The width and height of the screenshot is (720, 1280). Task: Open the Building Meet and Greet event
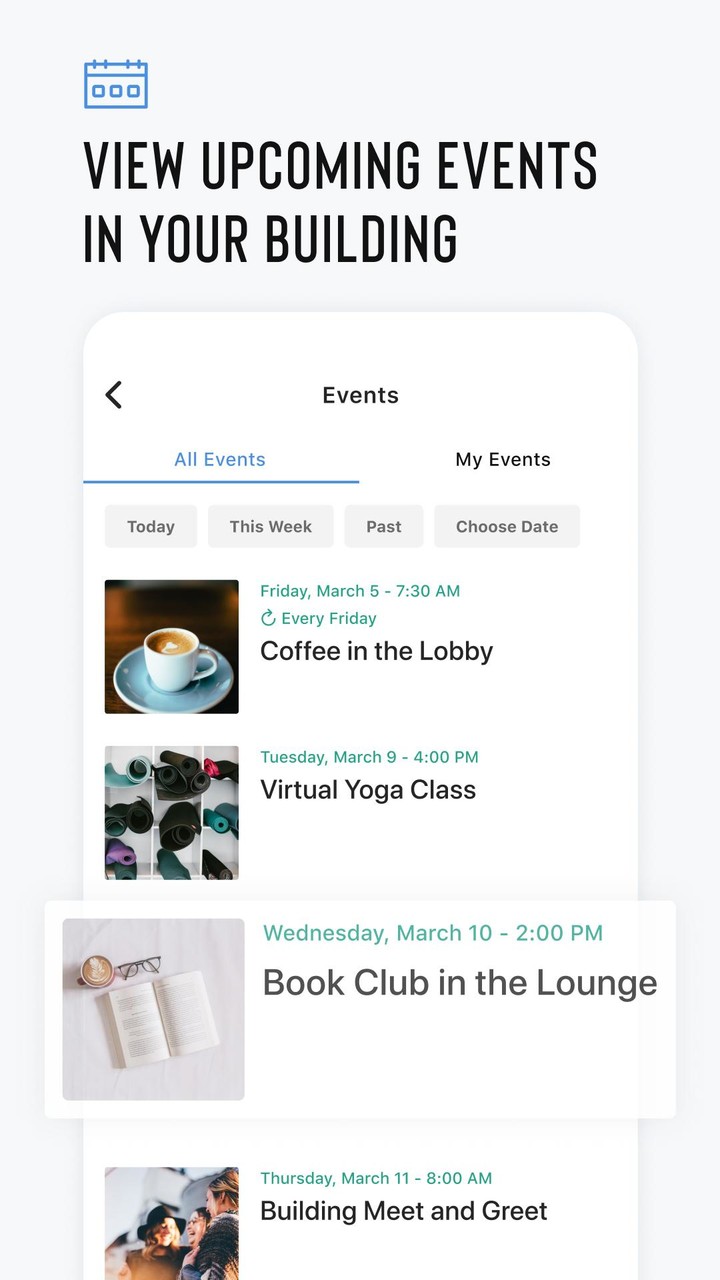(x=403, y=1210)
